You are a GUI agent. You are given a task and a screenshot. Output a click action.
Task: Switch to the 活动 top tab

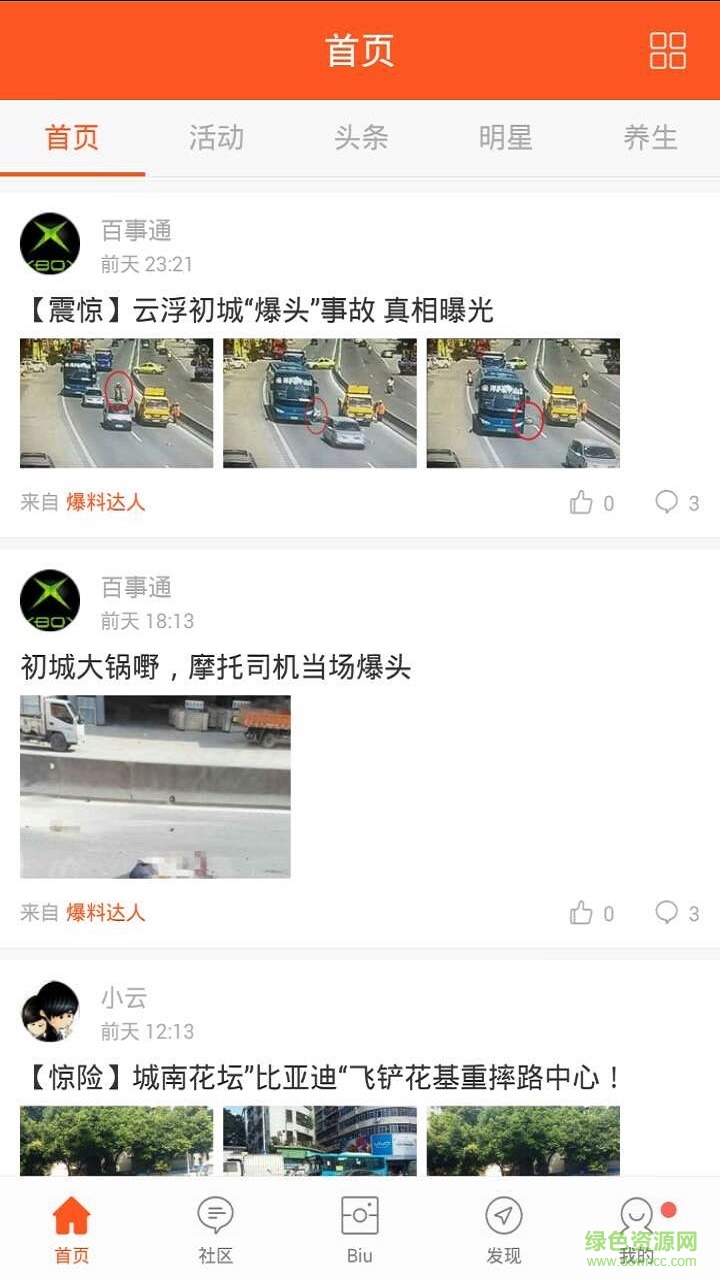point(216,138)
